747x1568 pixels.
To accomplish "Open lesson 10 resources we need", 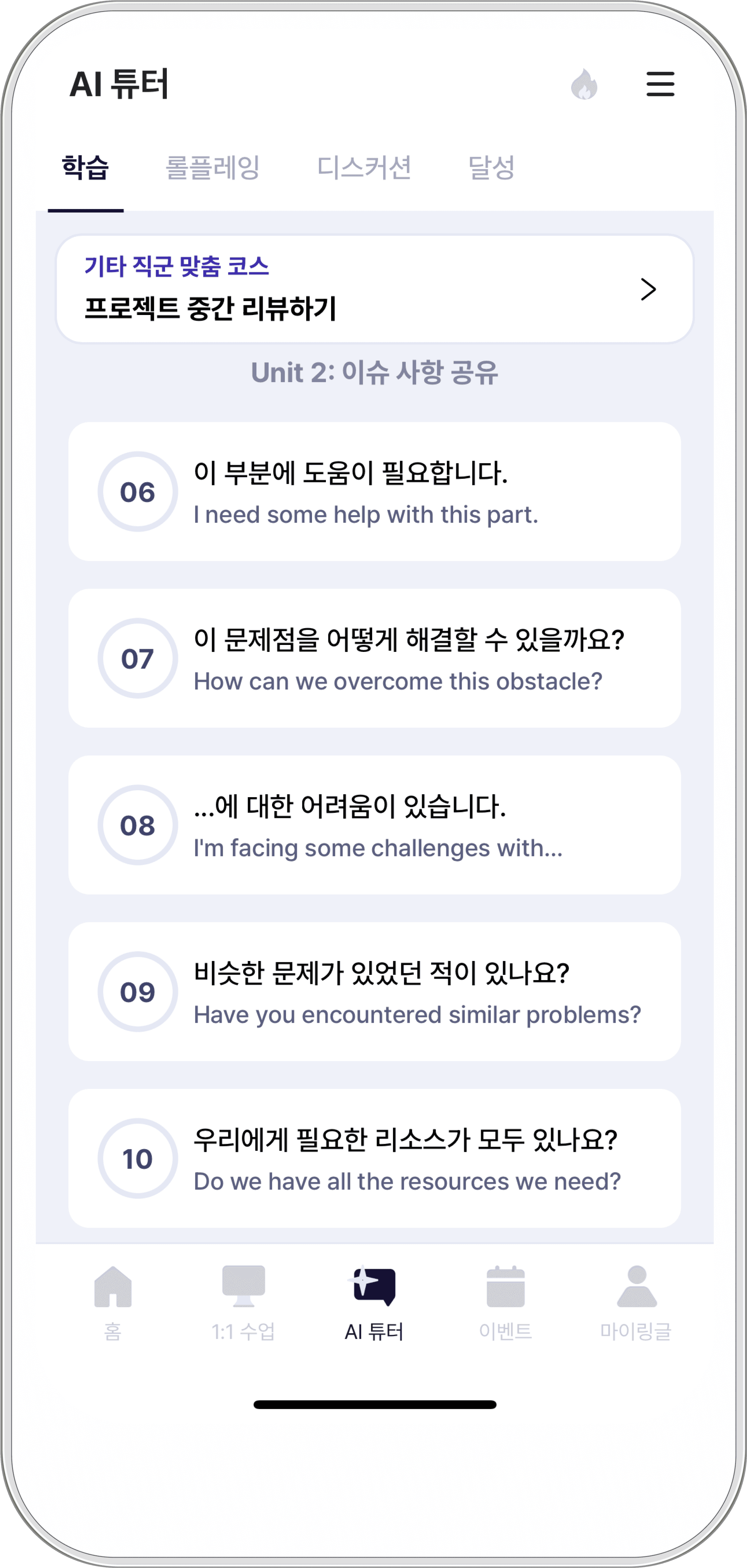I will (x=375, y=1159).
